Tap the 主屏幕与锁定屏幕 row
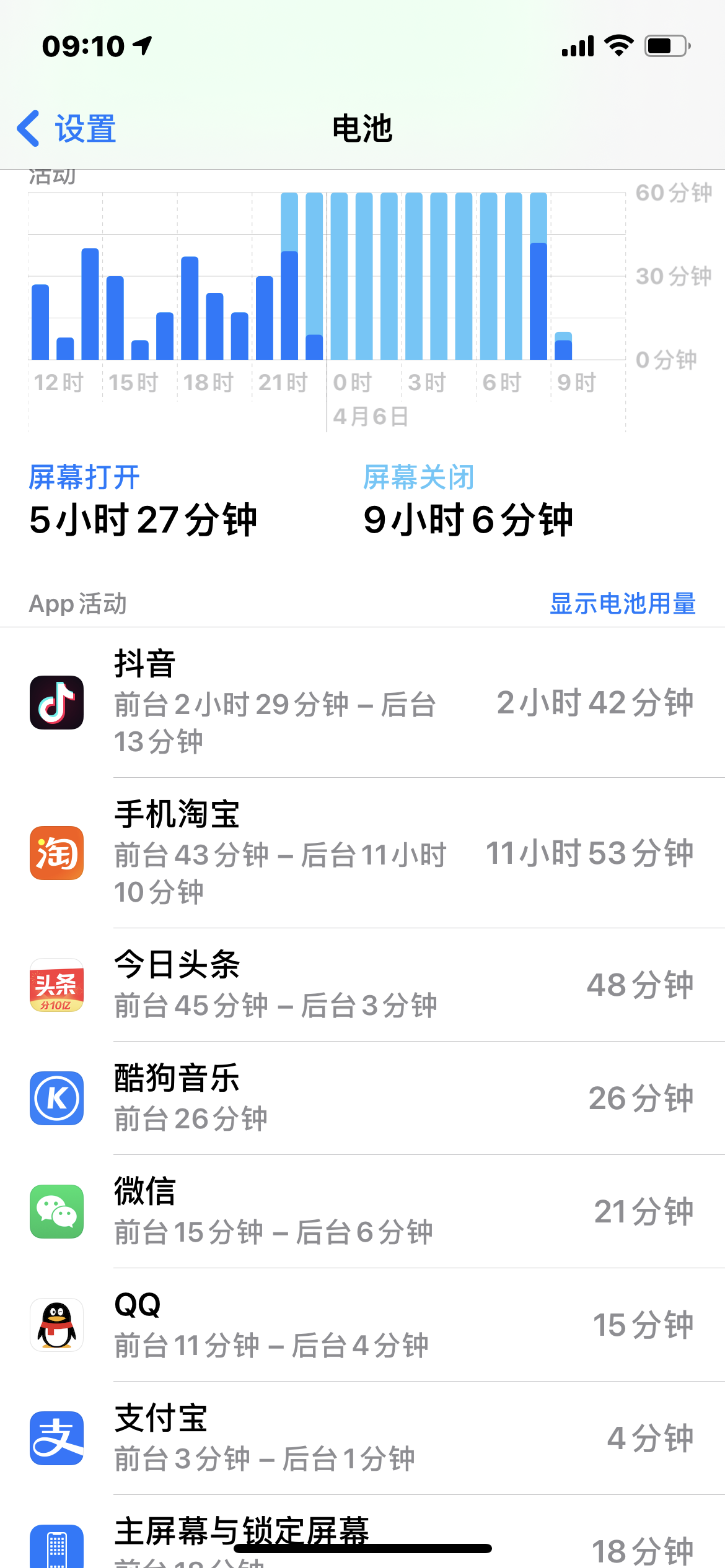Screen dimensions: 725x1568 click(x=362, y=1536)
